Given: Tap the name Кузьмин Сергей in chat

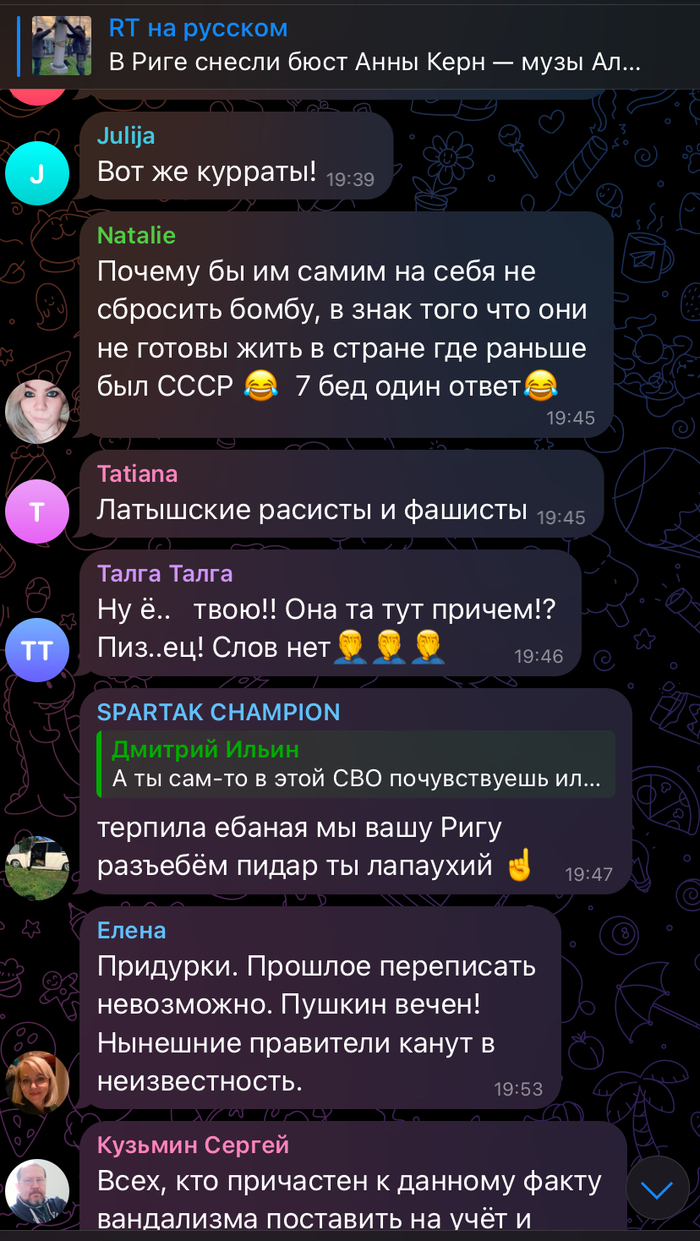Looking at the screenshot, I should point(192,1145).
